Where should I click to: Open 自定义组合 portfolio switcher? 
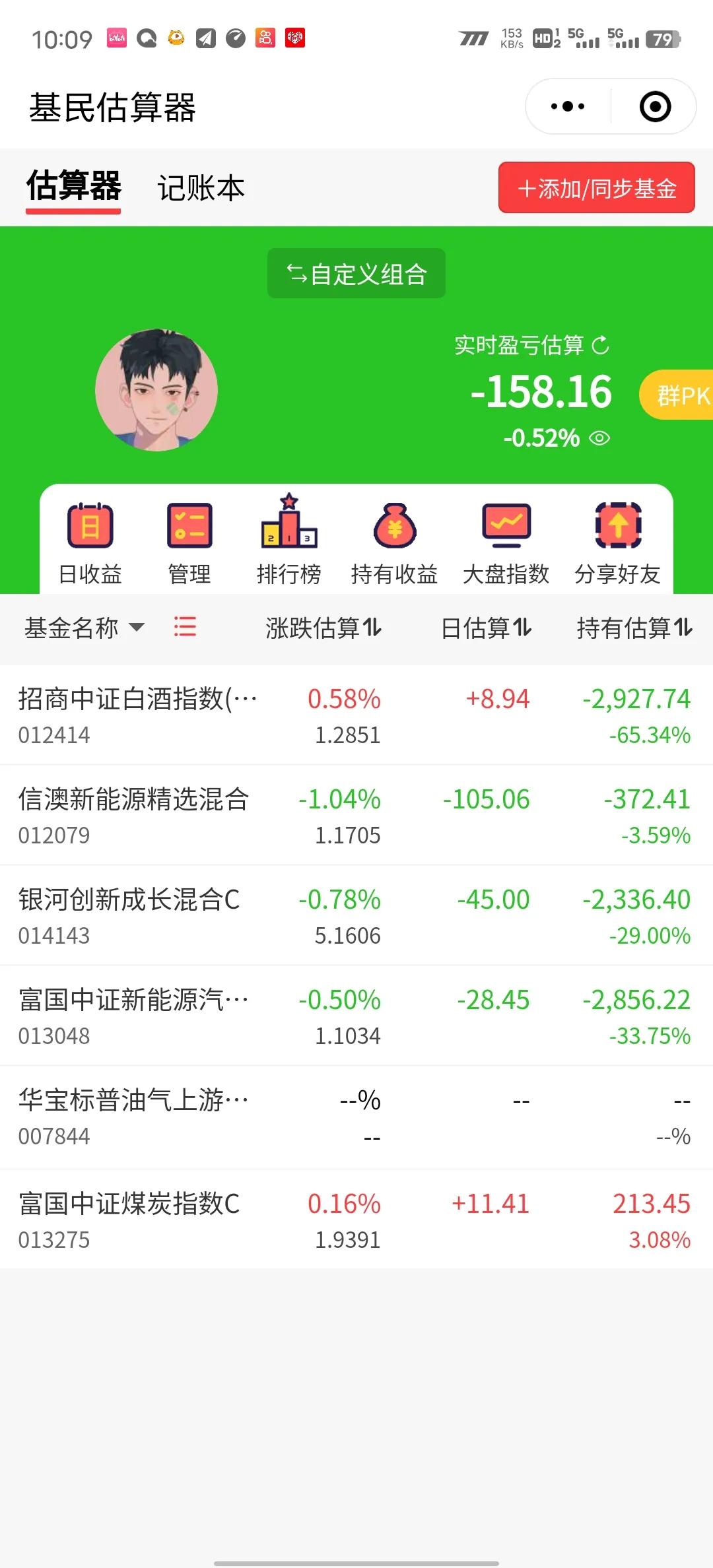(x=356, y=274)
